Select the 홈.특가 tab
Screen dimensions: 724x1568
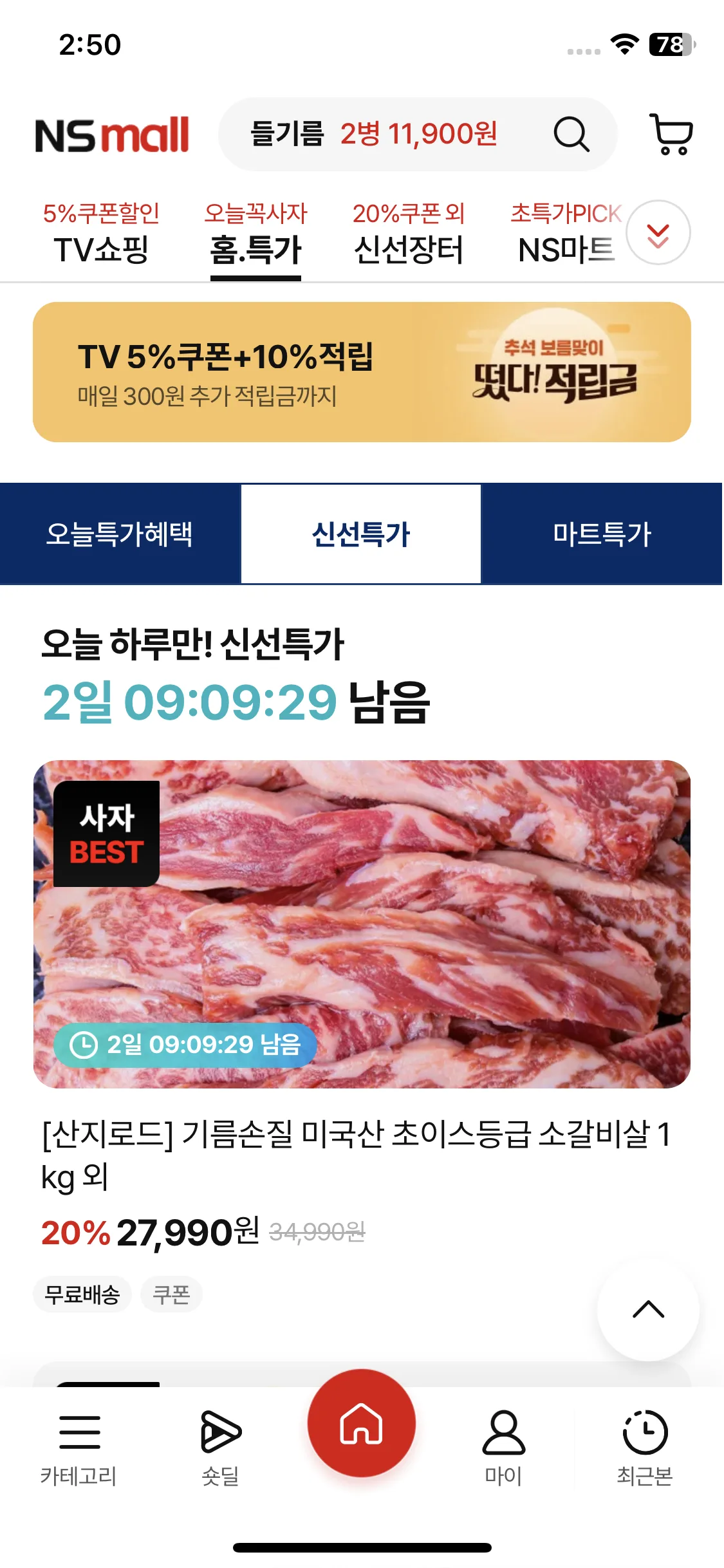pyautogui.click(x=255, y=233)
